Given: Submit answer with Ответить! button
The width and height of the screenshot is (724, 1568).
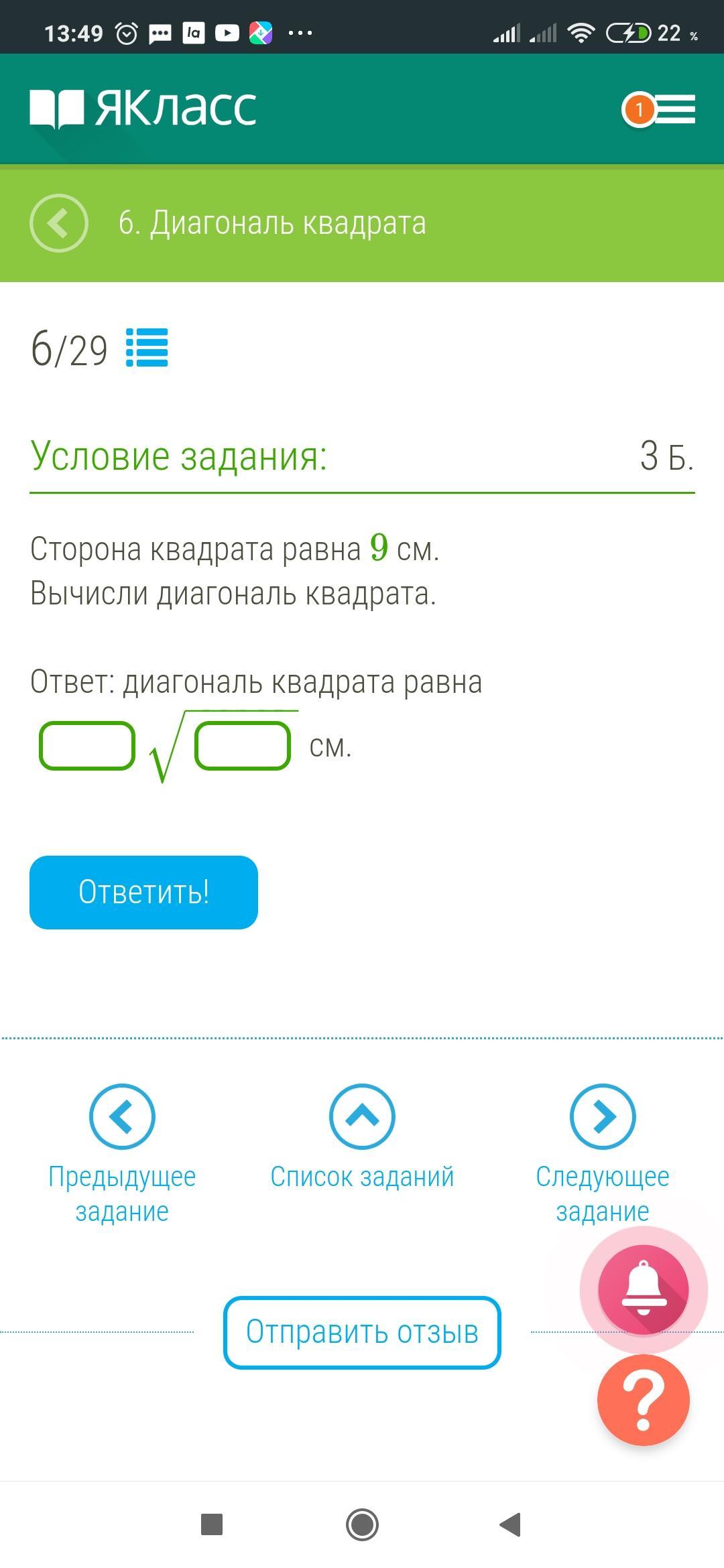Looking at the screenshot, I should tap(143, 892).
